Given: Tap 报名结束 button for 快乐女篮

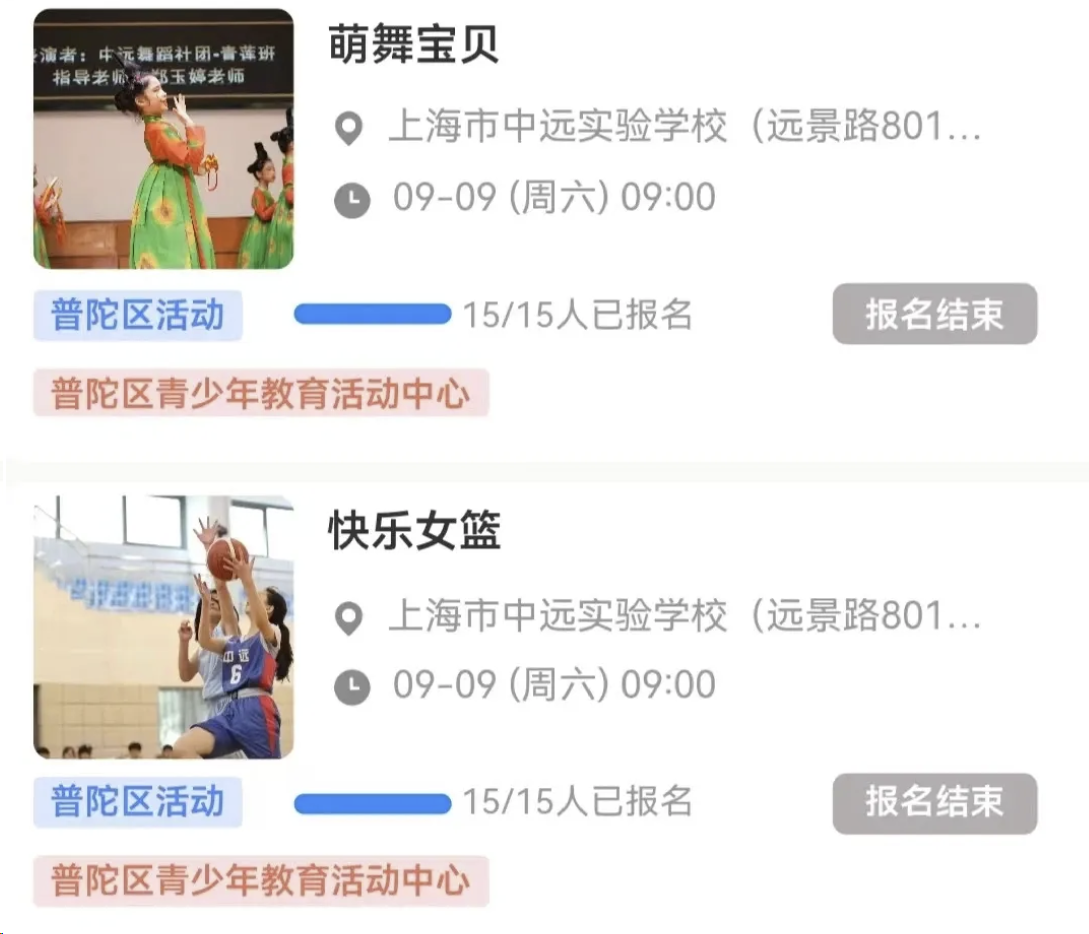Looking at the screenshot, I should coord(934,802).
